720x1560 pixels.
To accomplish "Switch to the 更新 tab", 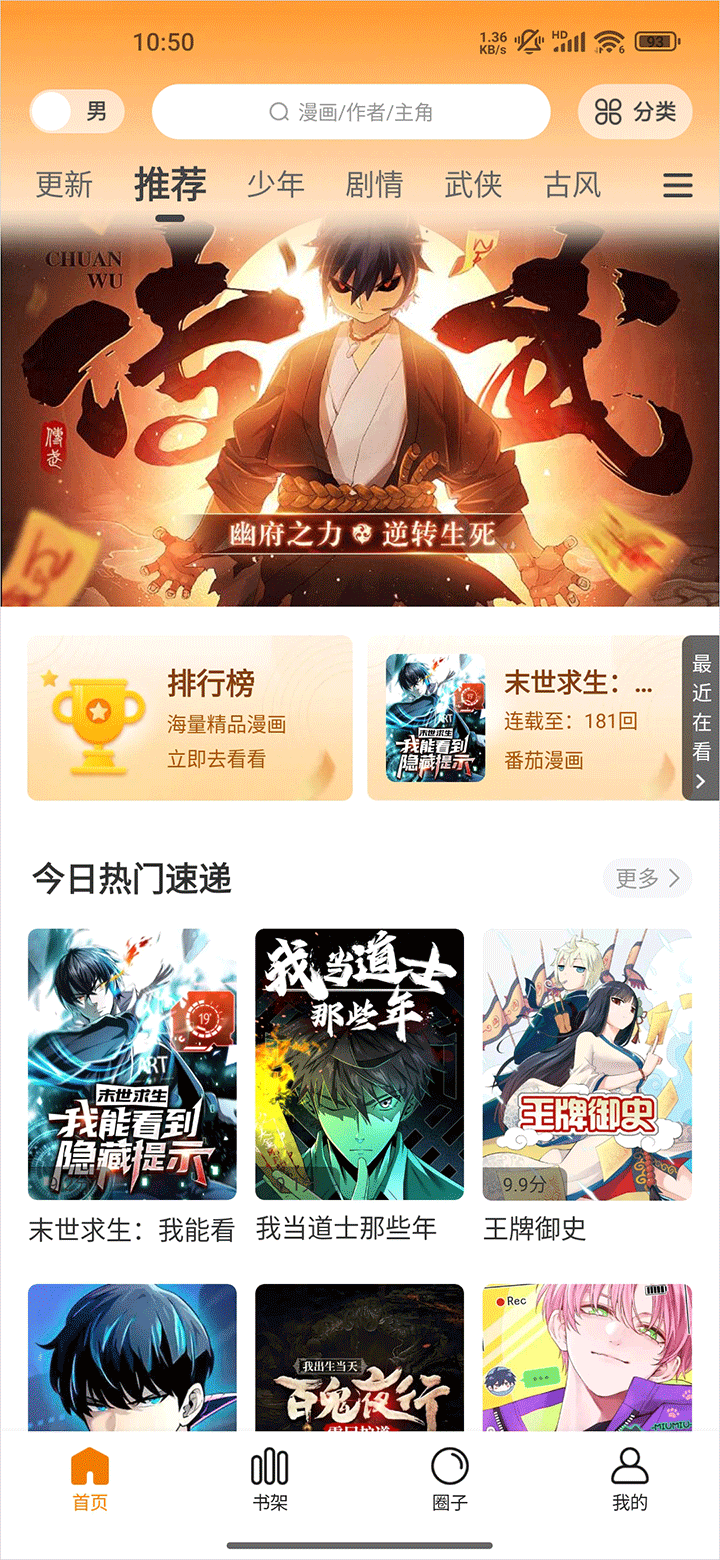I will click(x=64, y=185).
